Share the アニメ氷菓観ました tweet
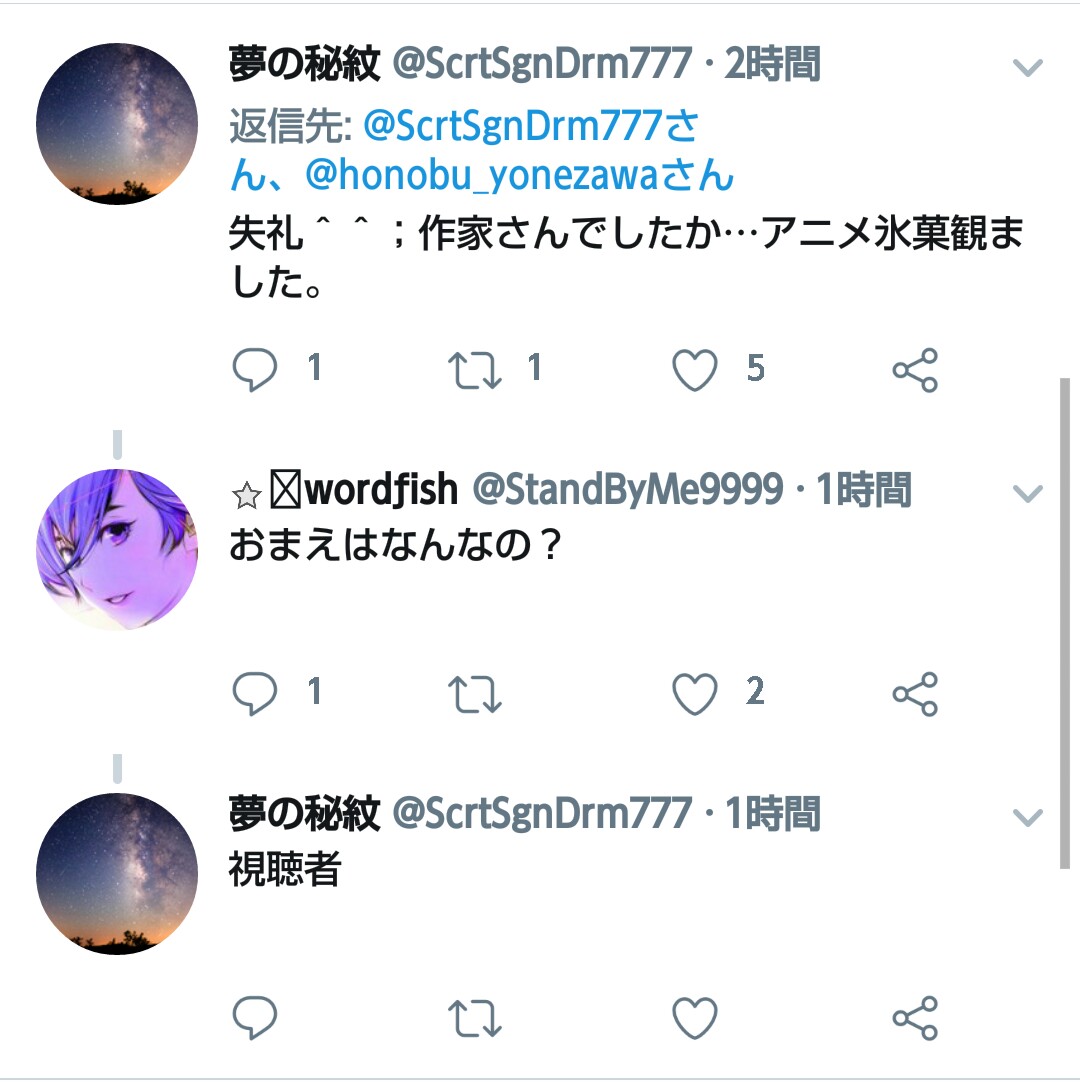 (x=915, y=370)
